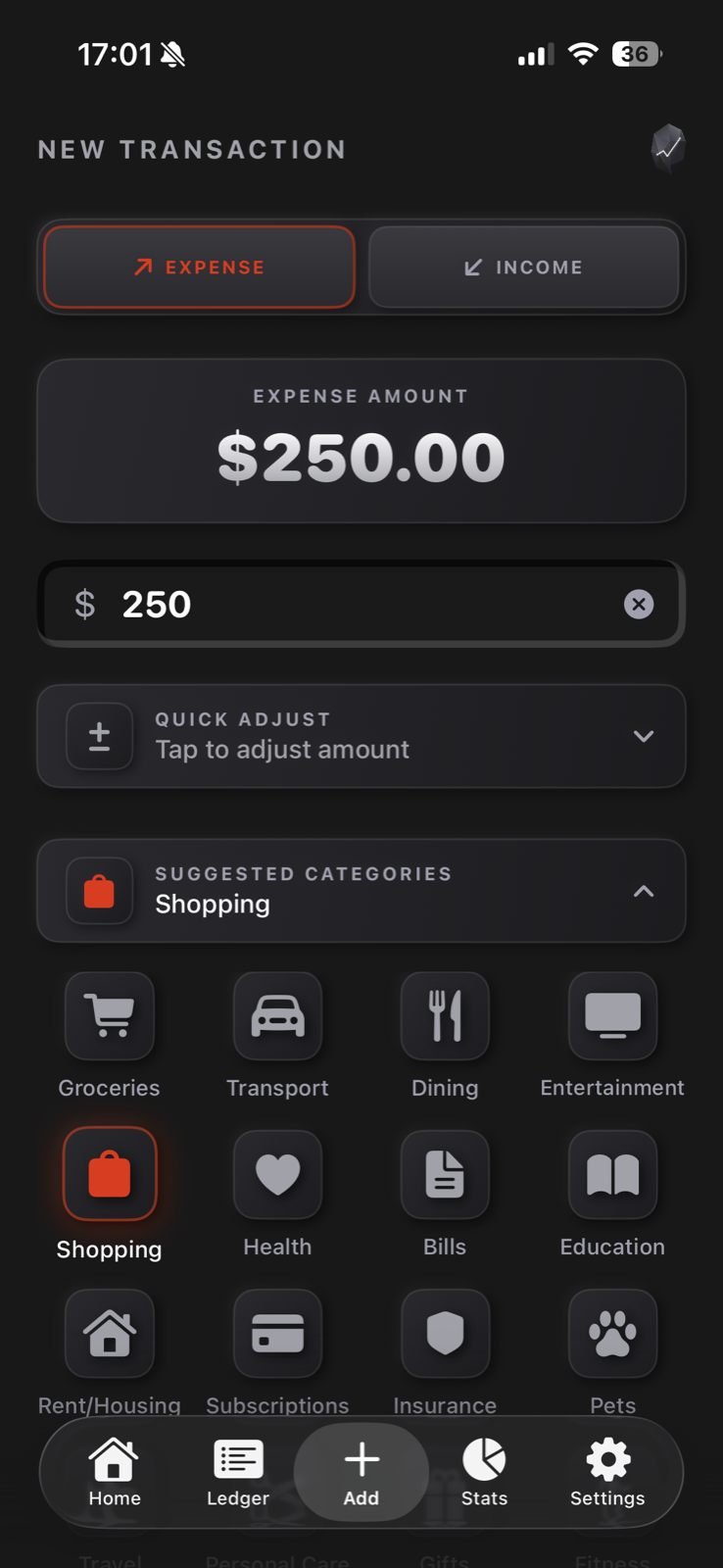Clear the amount with the X button

(x=639, y=604)
